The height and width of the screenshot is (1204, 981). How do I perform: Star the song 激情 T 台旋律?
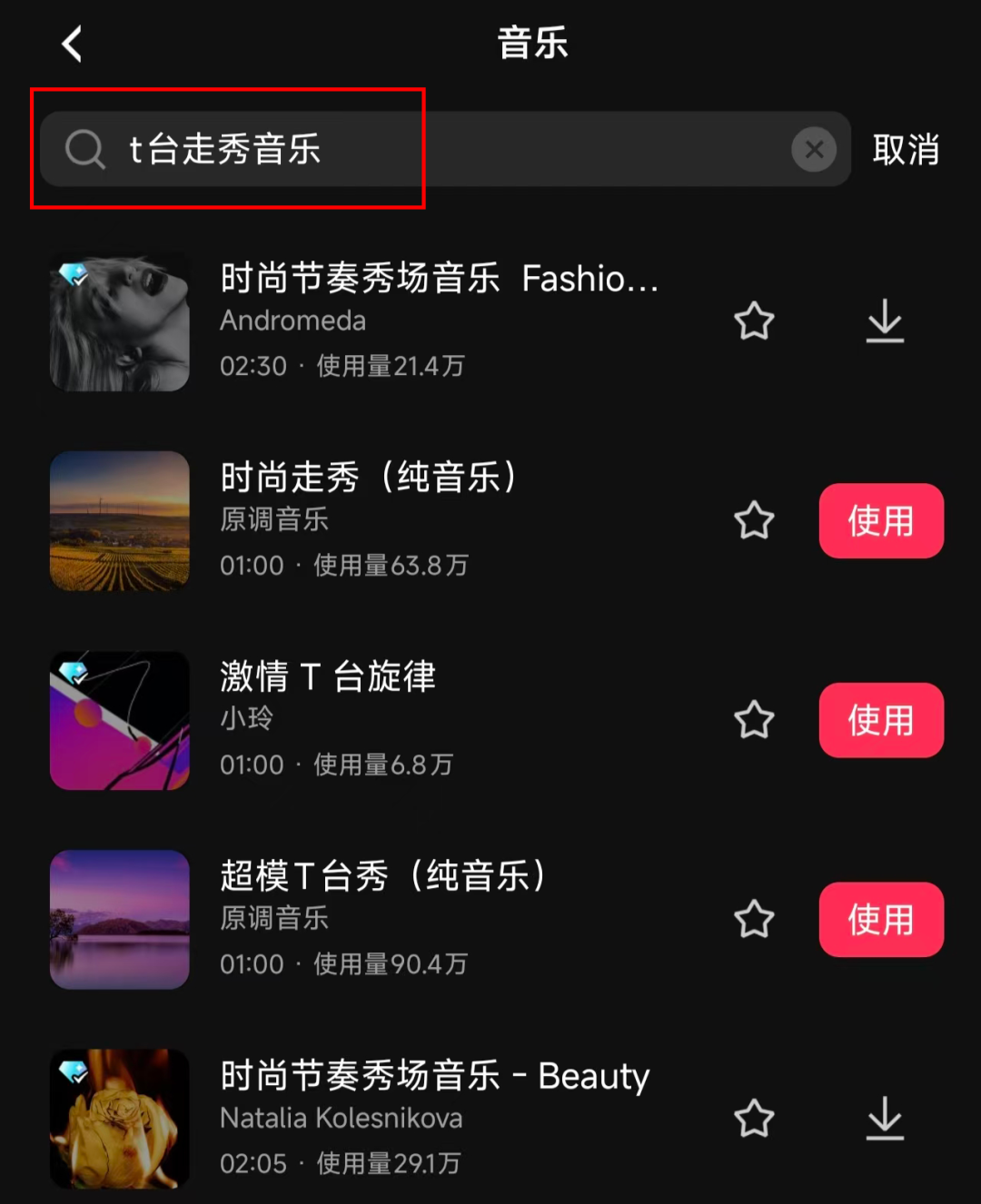click(754, 720)
